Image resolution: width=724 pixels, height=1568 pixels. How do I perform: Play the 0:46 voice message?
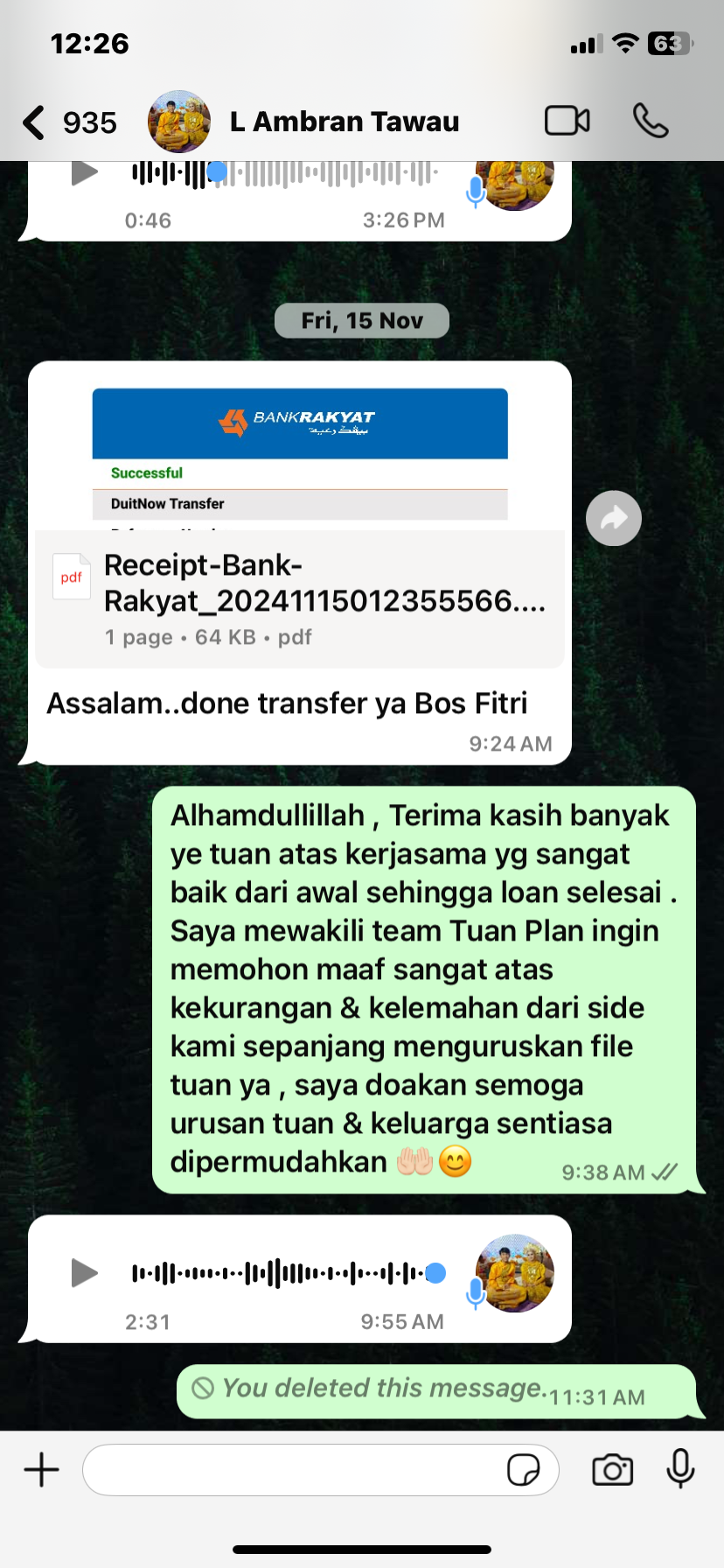click(x=84, y=172)
